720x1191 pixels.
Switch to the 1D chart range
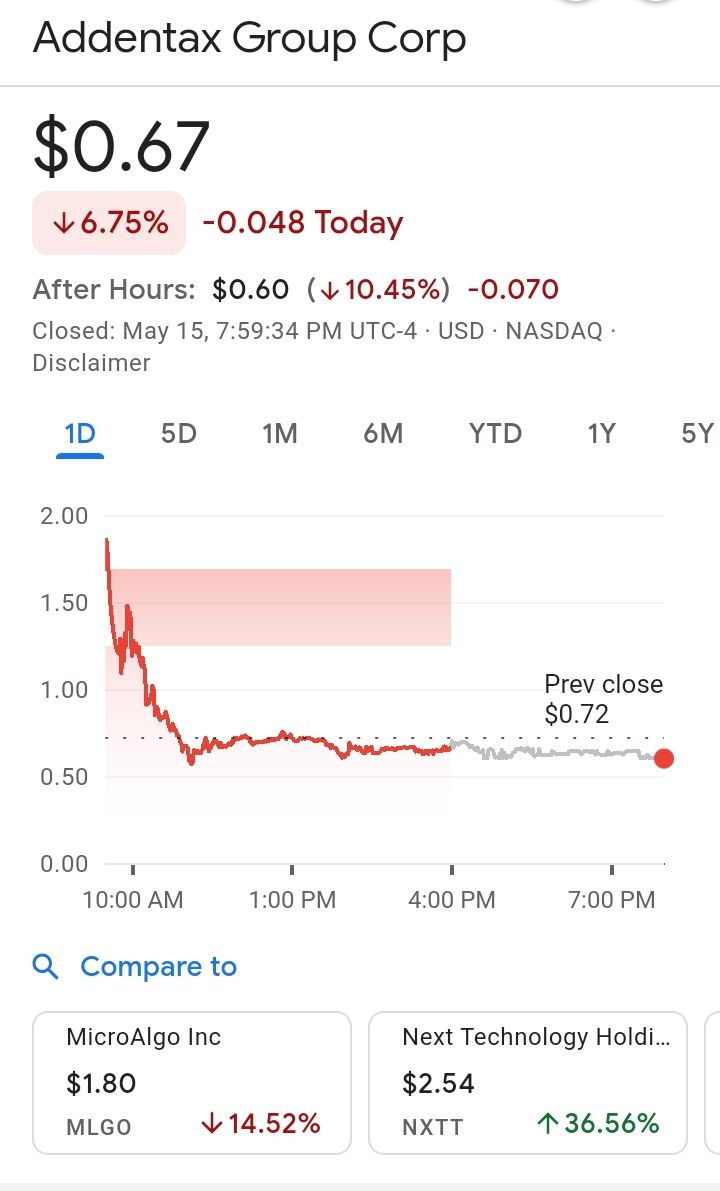click(79, 434)
